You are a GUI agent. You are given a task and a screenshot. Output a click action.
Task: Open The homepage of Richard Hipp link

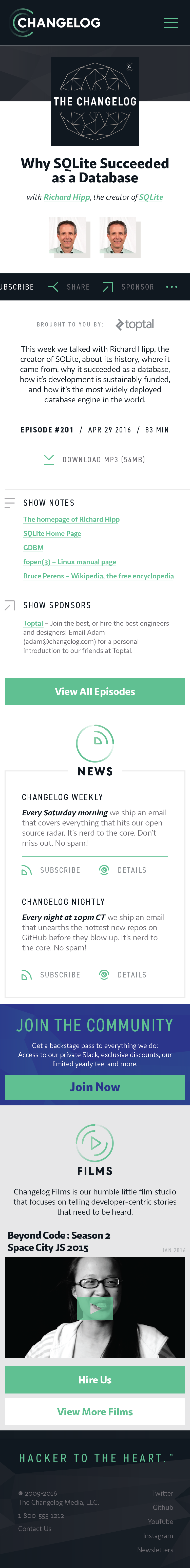tap(71, 519)
